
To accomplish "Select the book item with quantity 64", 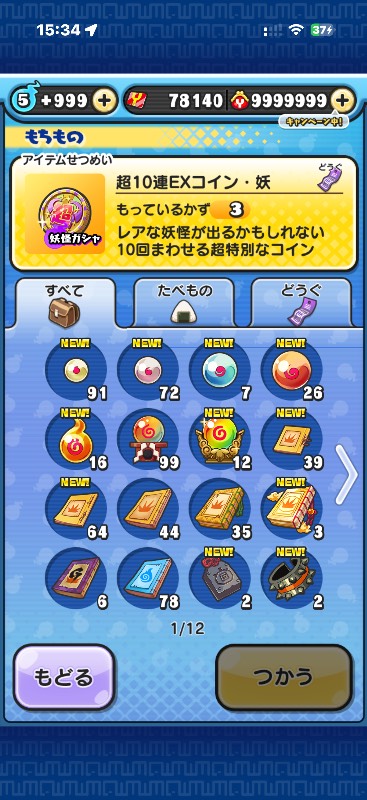I will coord(76,509).
